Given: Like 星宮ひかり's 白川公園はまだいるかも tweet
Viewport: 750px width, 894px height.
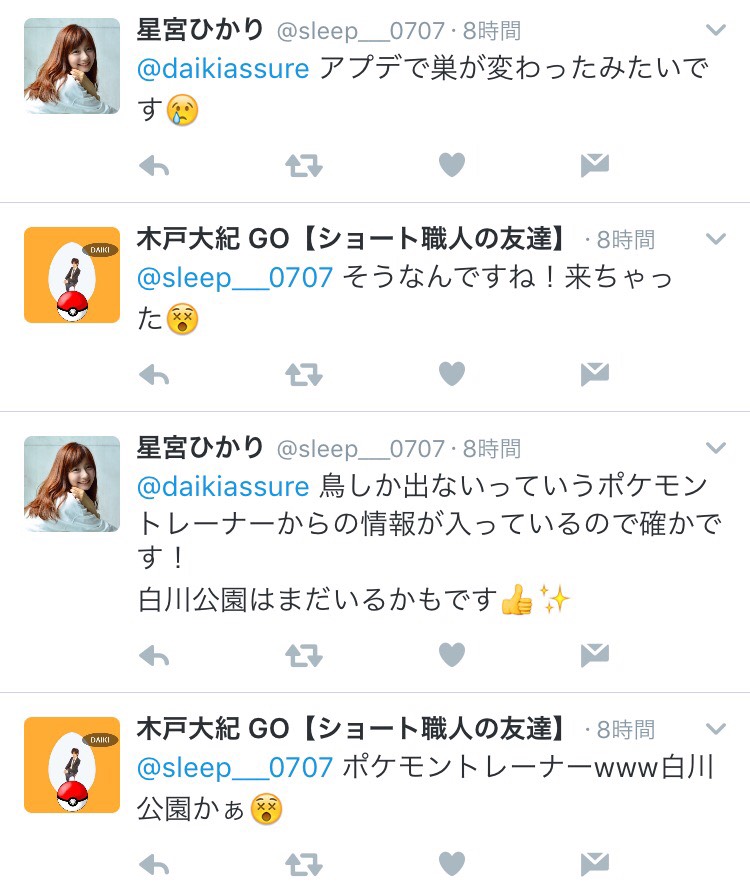Looking at the screenshot, I should coord(452,655).
